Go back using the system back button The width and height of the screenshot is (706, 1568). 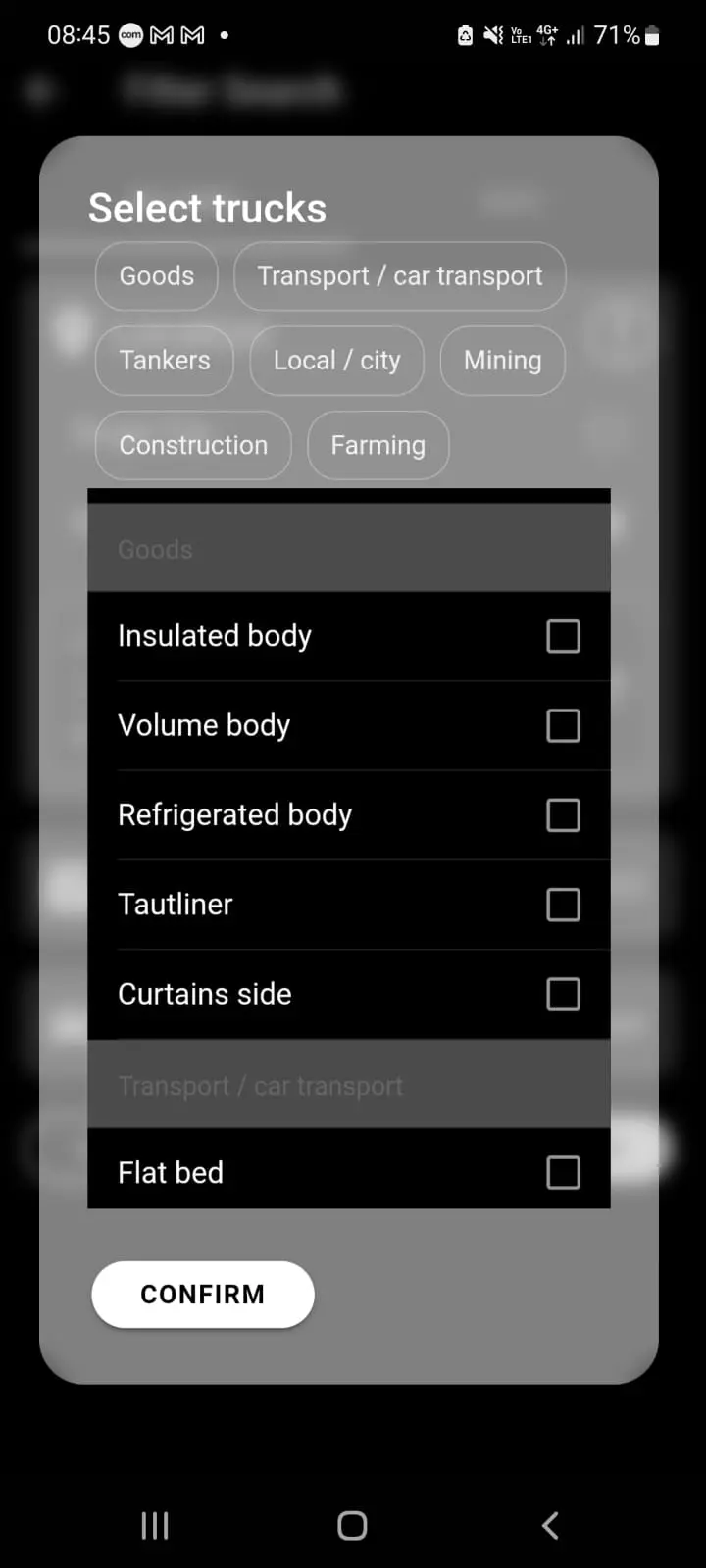click(x=550, y=1525)
